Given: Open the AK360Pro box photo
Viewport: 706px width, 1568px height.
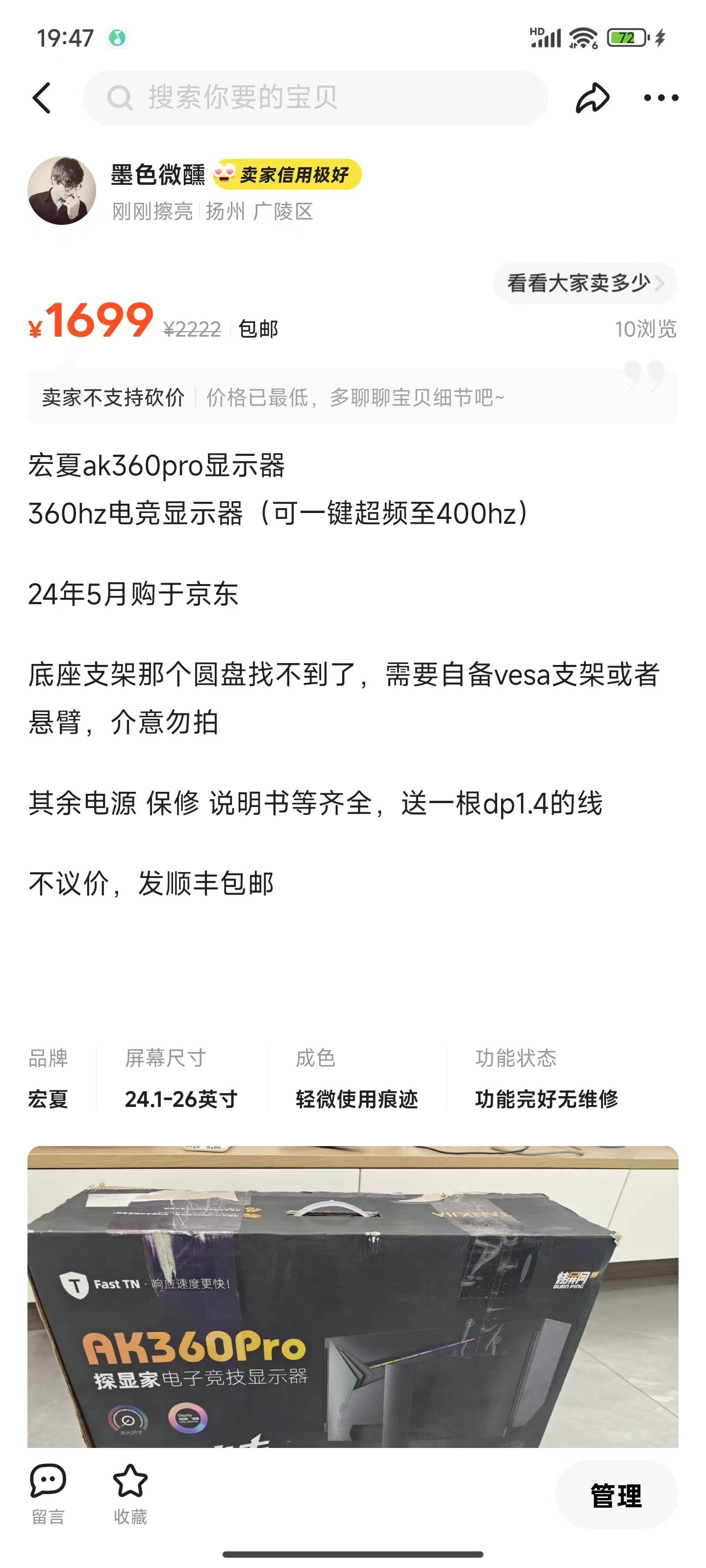Looking at the screenshot, I should click(353, 1297).
